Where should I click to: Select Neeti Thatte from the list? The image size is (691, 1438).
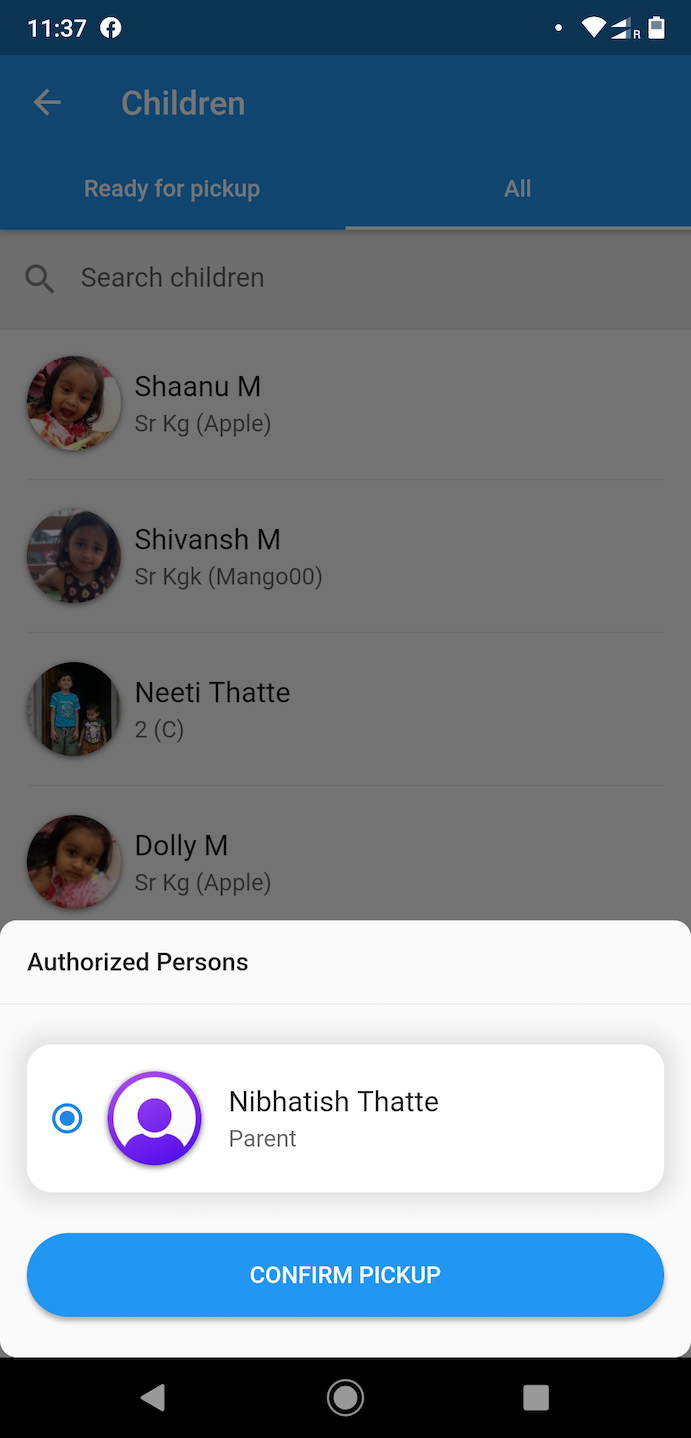pyautogui.click(x=345, y=709)
